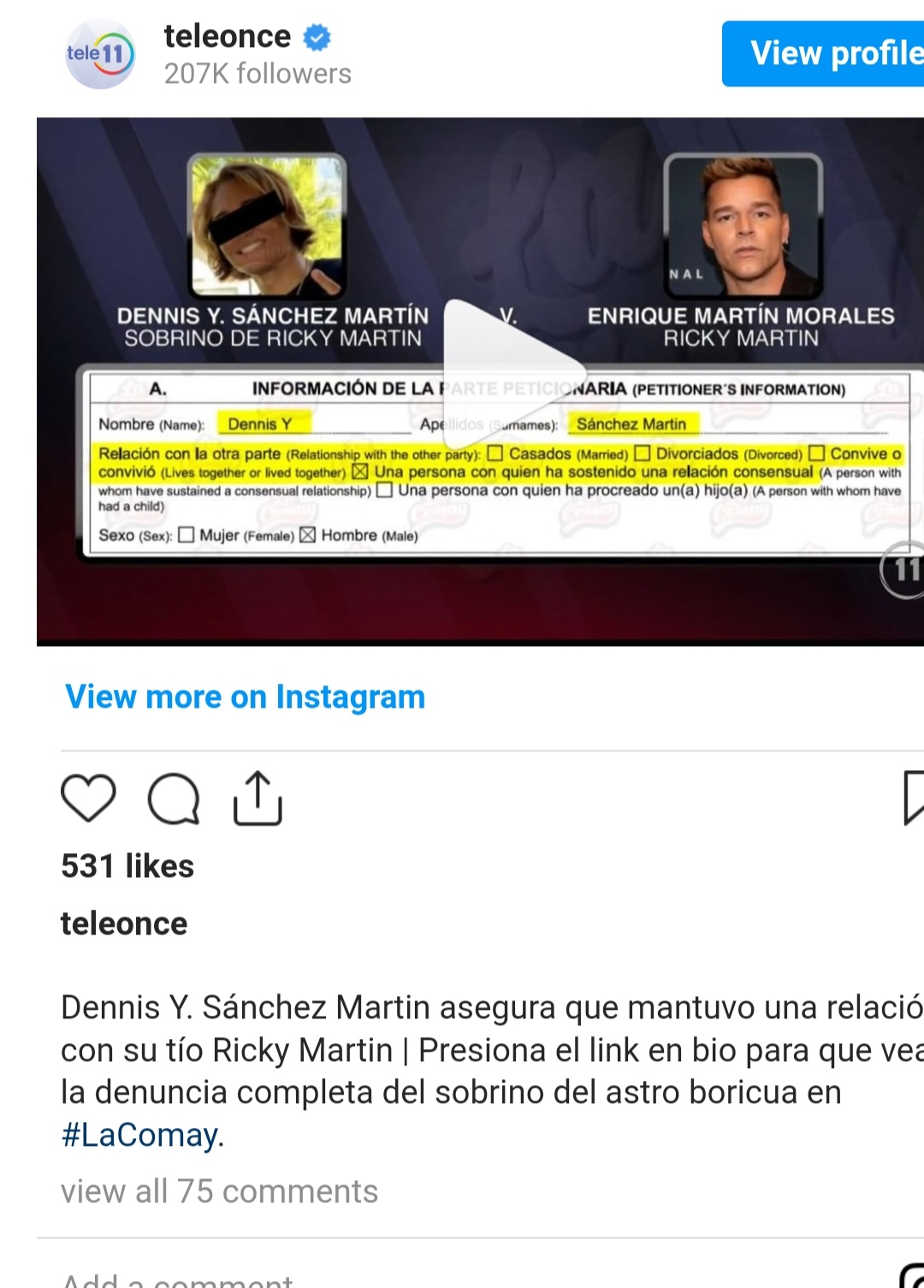The width and height of the screenshot is (924, 1288).
Task: Open the teleonce profile picture
Action: (101, 54)
